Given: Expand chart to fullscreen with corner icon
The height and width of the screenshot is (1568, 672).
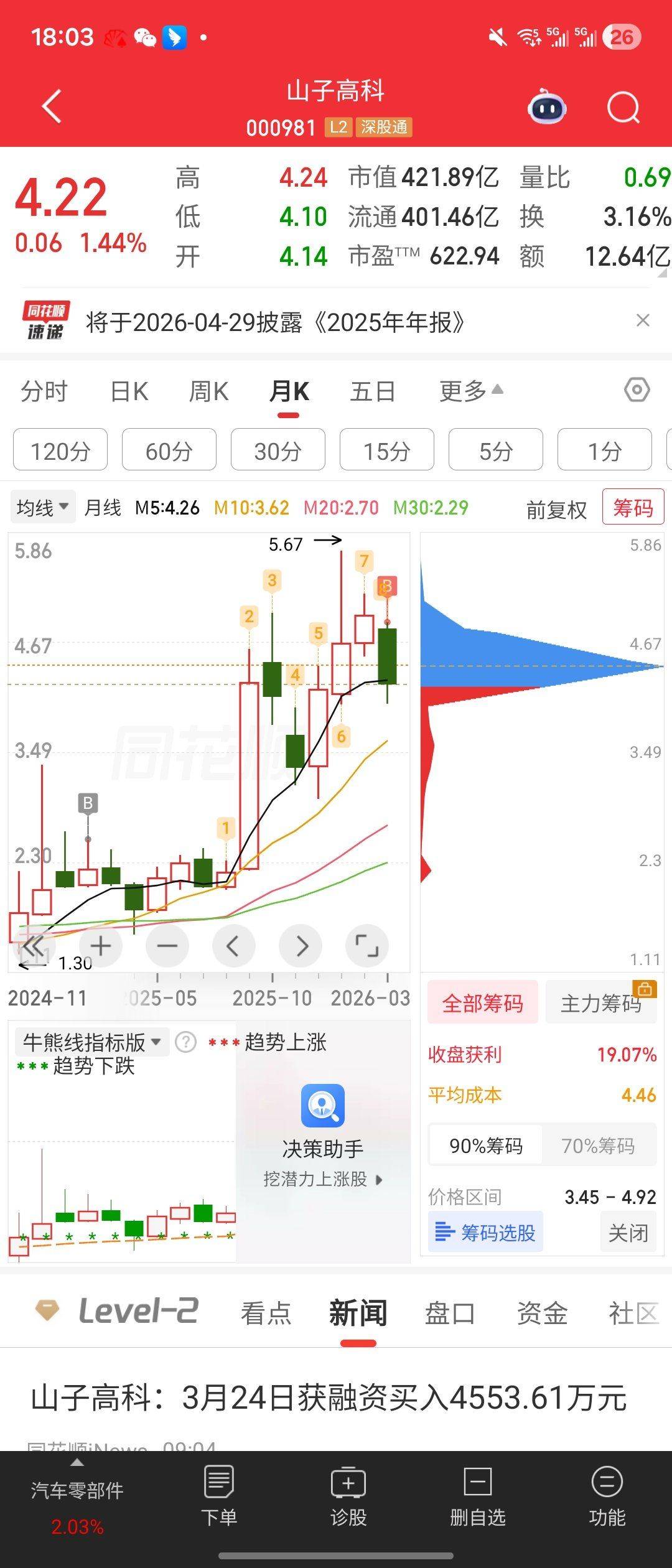Looking at the screenshot, I should 367,945.
